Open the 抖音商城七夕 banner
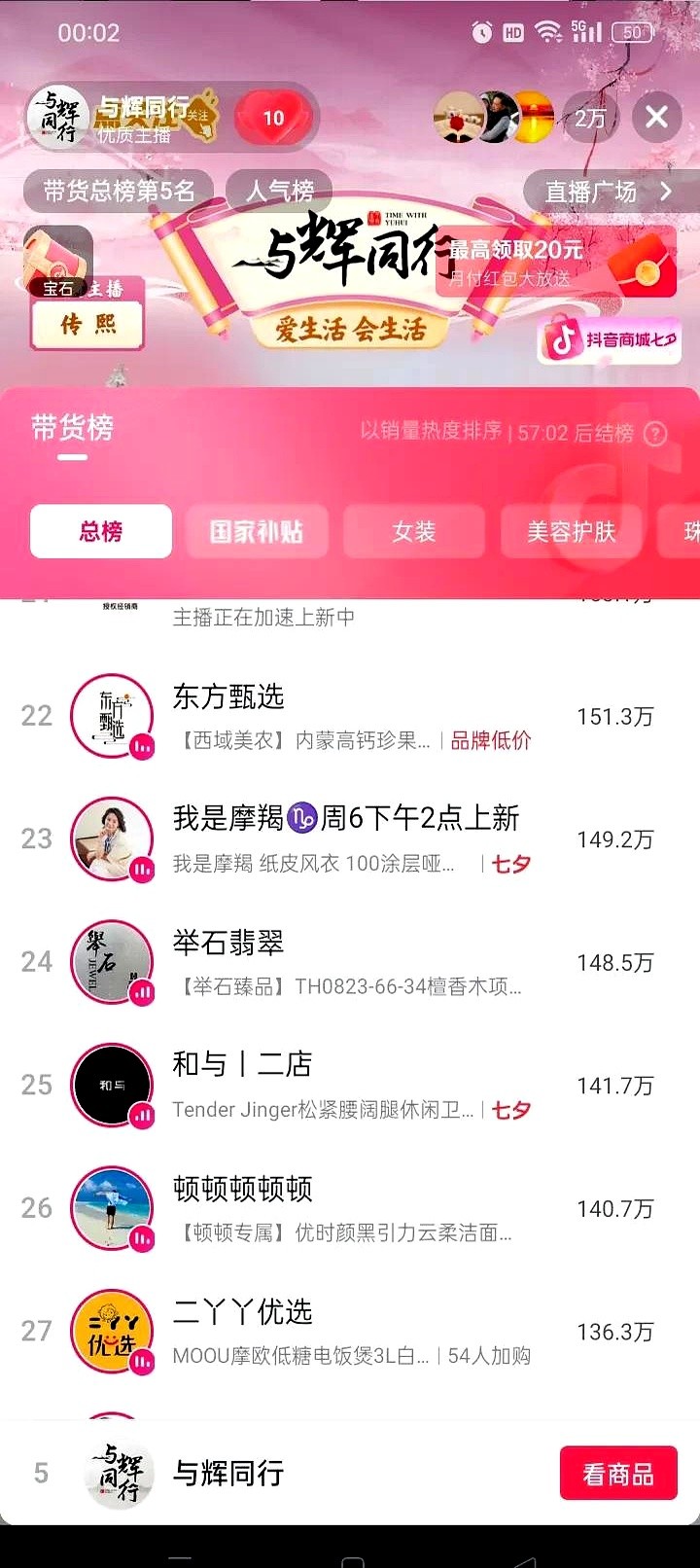Image resolution: width=700 pixels, height=1568 pixels. 610,339
